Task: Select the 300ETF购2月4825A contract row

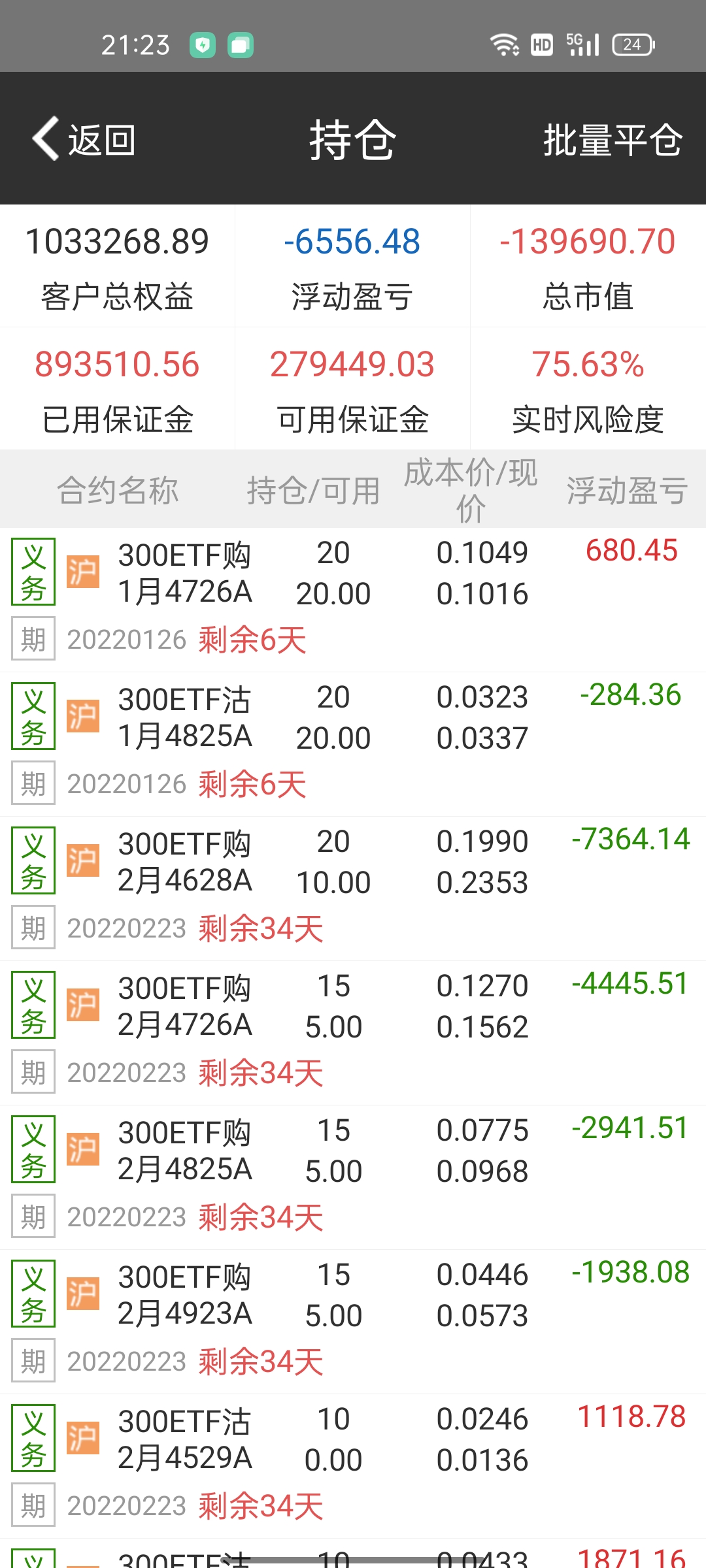Action: coord(185,1151)
